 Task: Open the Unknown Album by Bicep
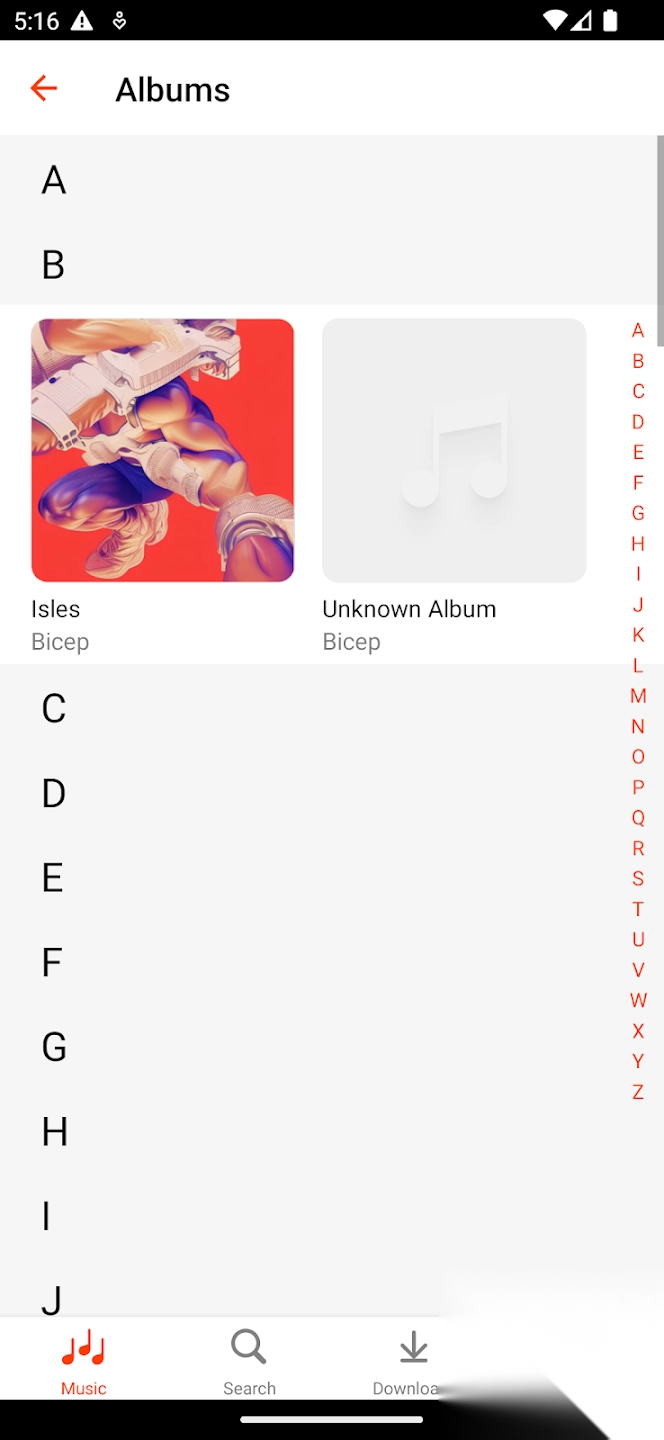click(x=454, y=450)
